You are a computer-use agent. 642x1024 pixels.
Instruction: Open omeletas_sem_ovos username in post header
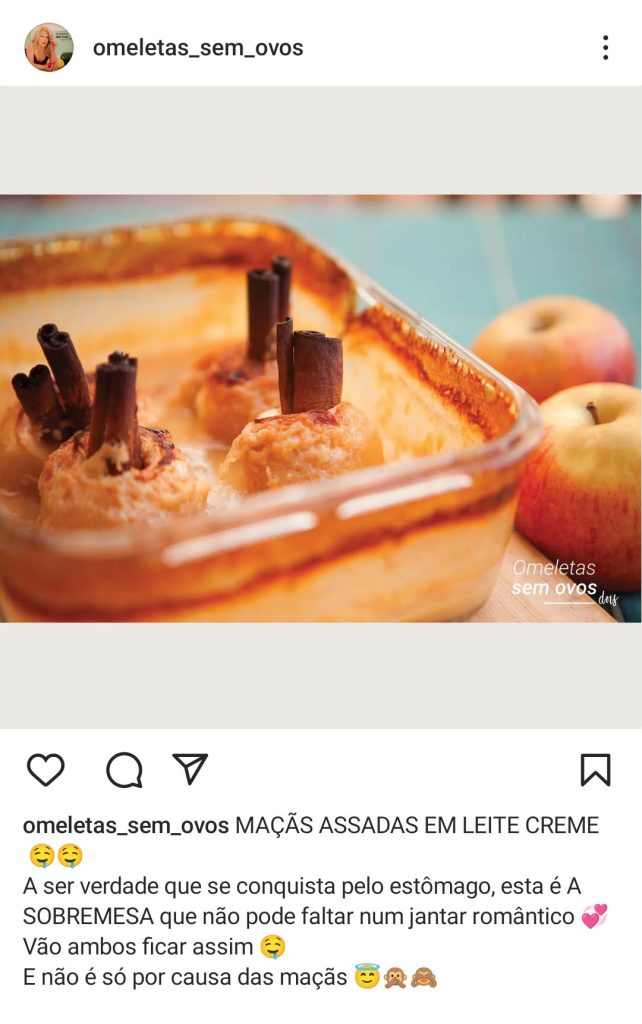click(x=197, y=48)
